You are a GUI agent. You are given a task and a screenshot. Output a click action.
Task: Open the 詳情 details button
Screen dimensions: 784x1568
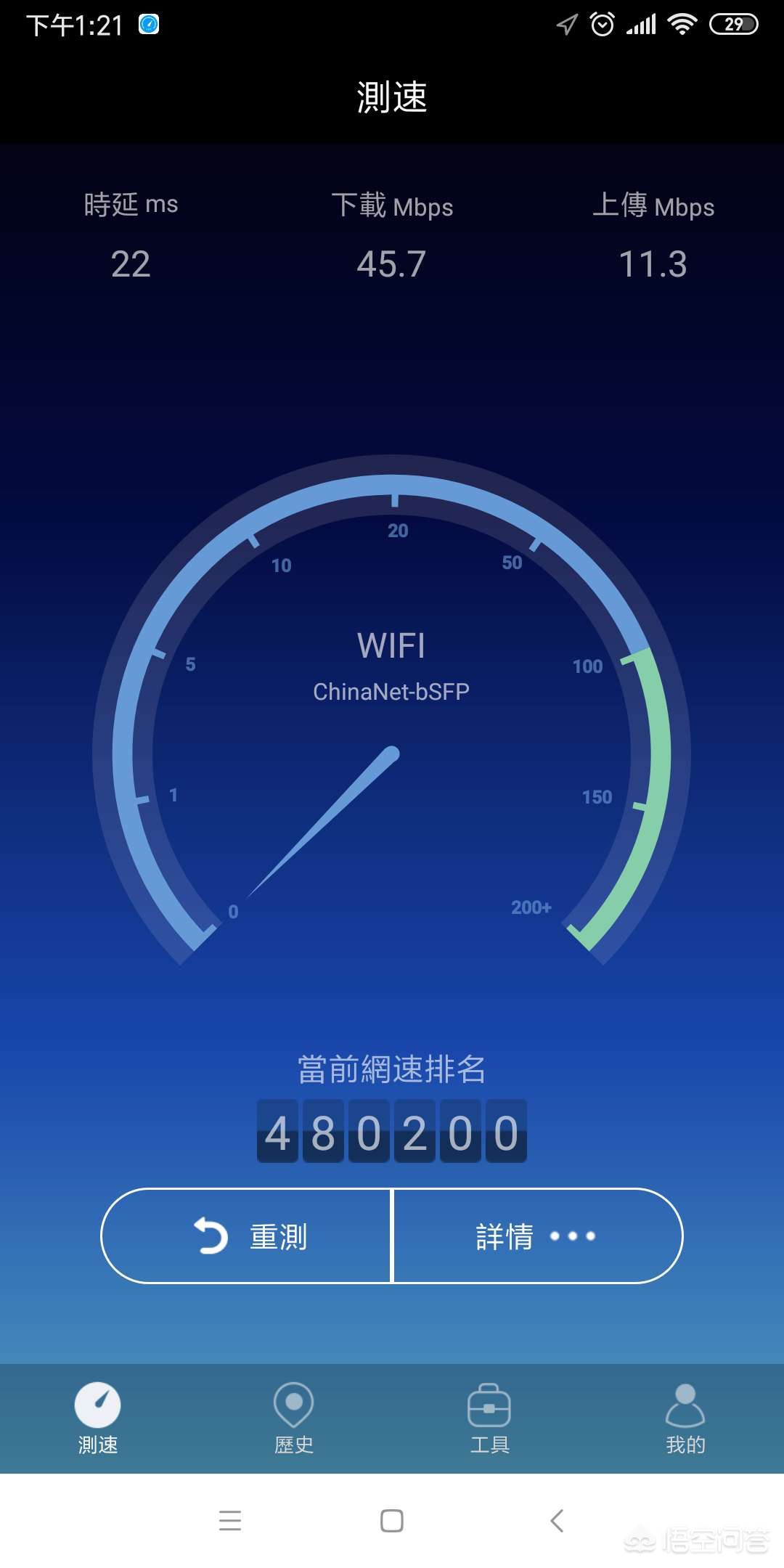[536, 1236]
